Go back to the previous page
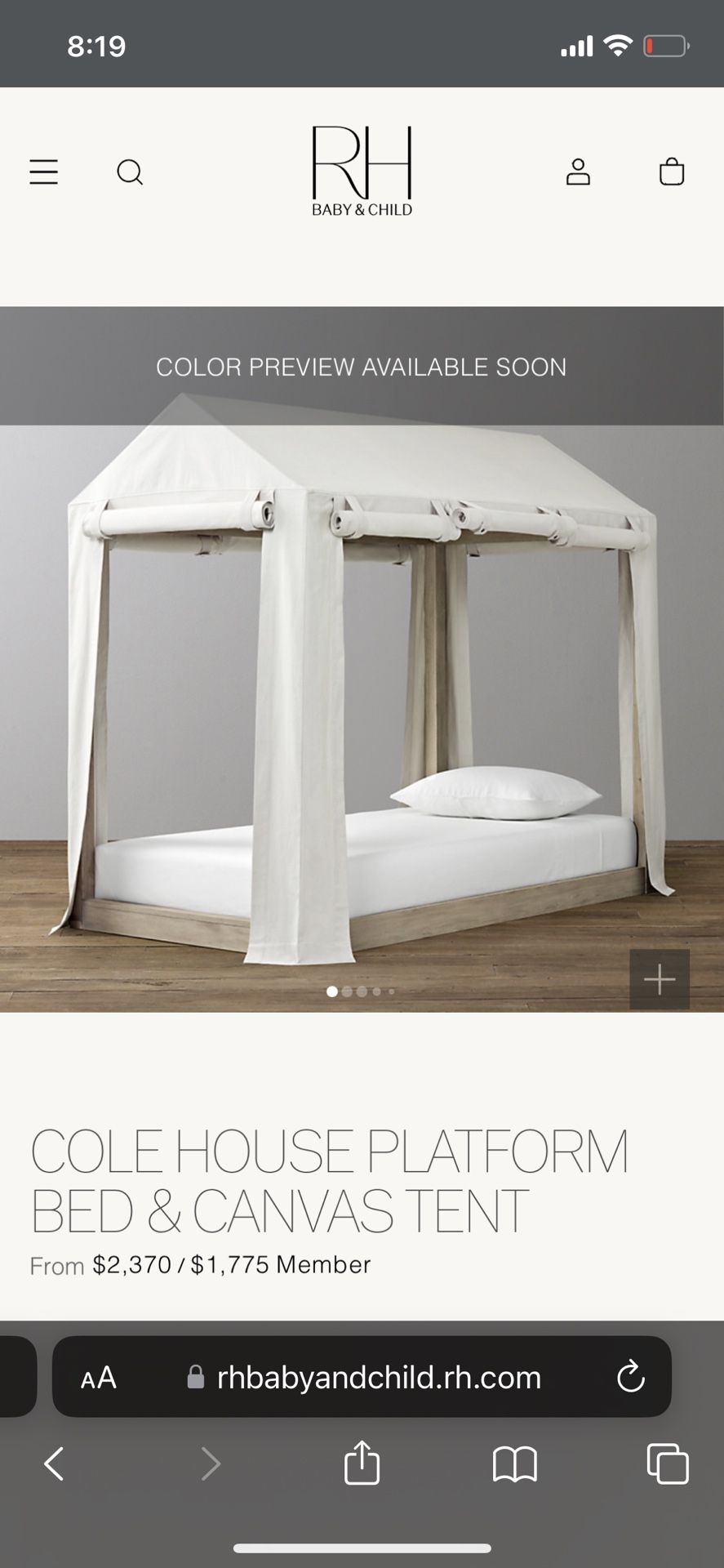Screen dimensions: 724x1568 [x=54, y=1463]
